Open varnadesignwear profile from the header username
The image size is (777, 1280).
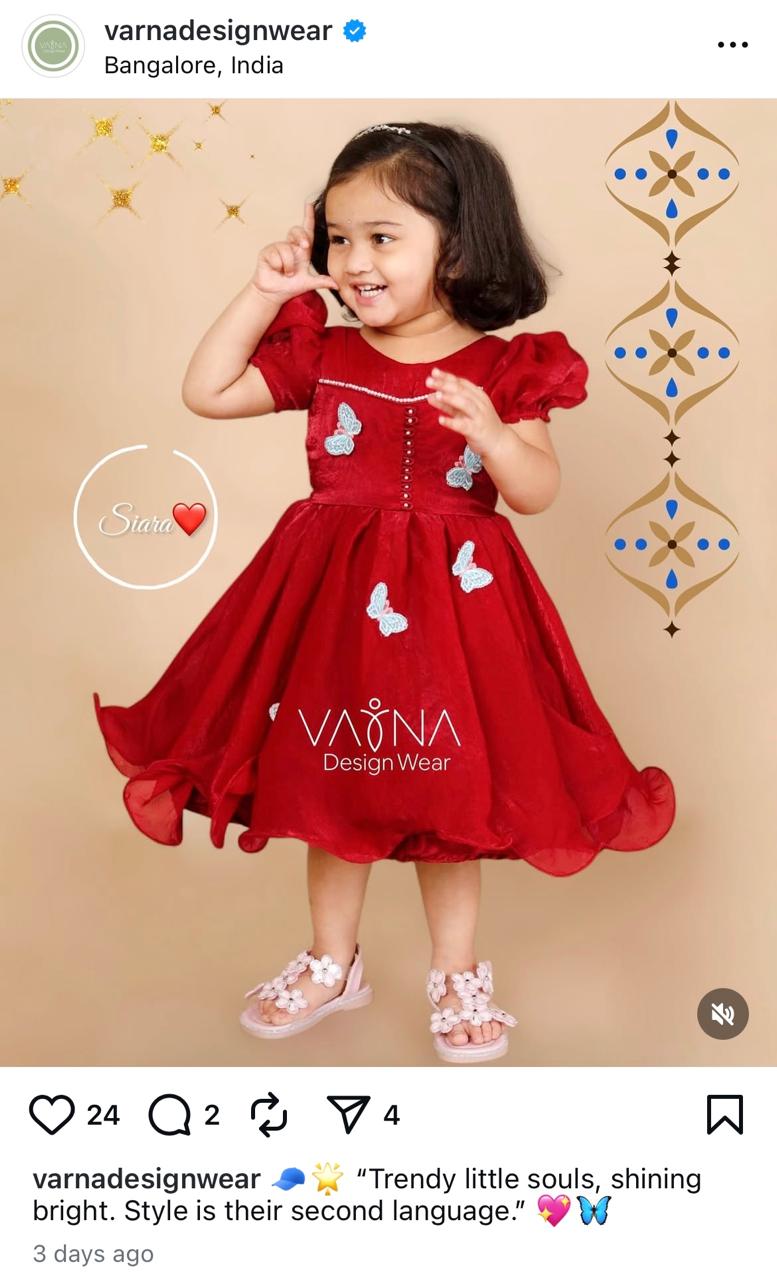(218, 31)
